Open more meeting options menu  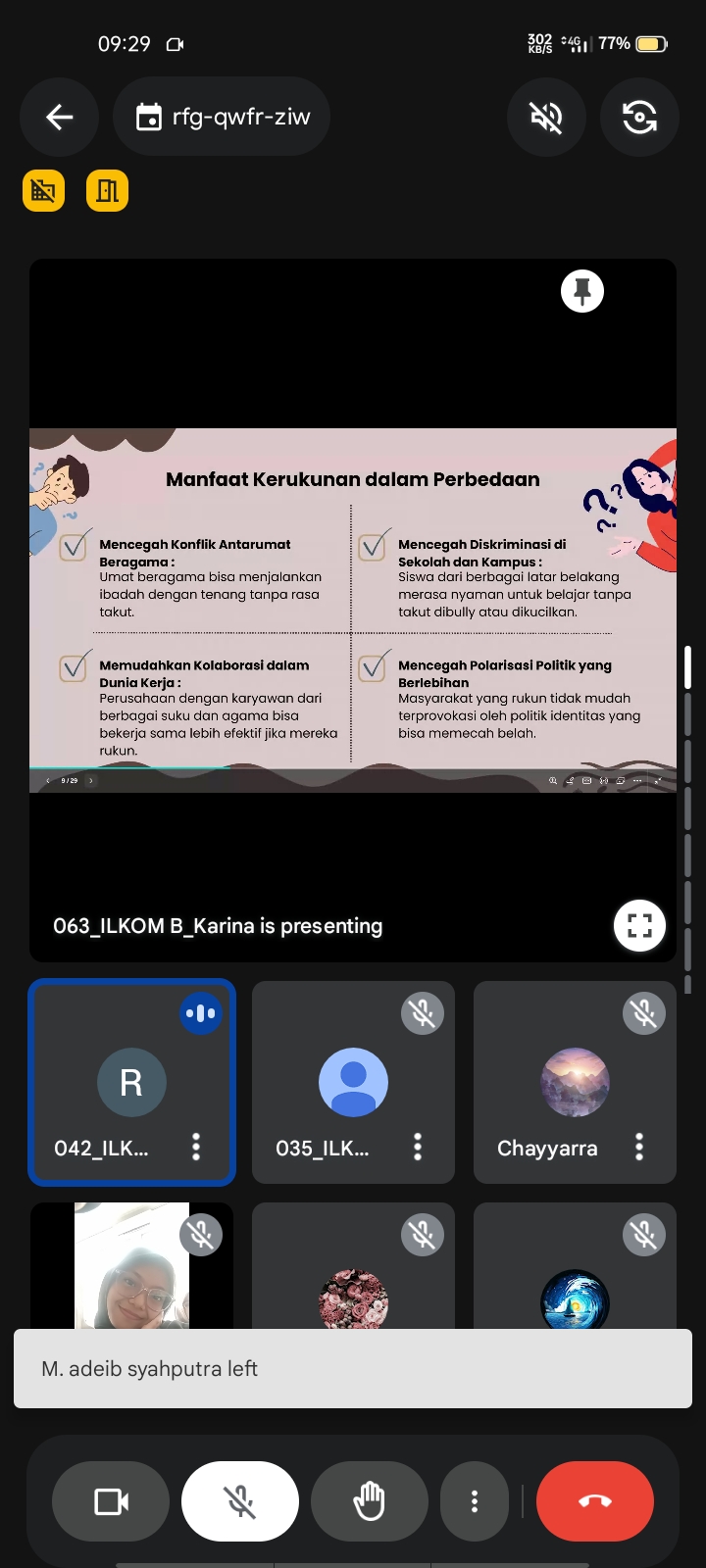tap(475, 1501)
